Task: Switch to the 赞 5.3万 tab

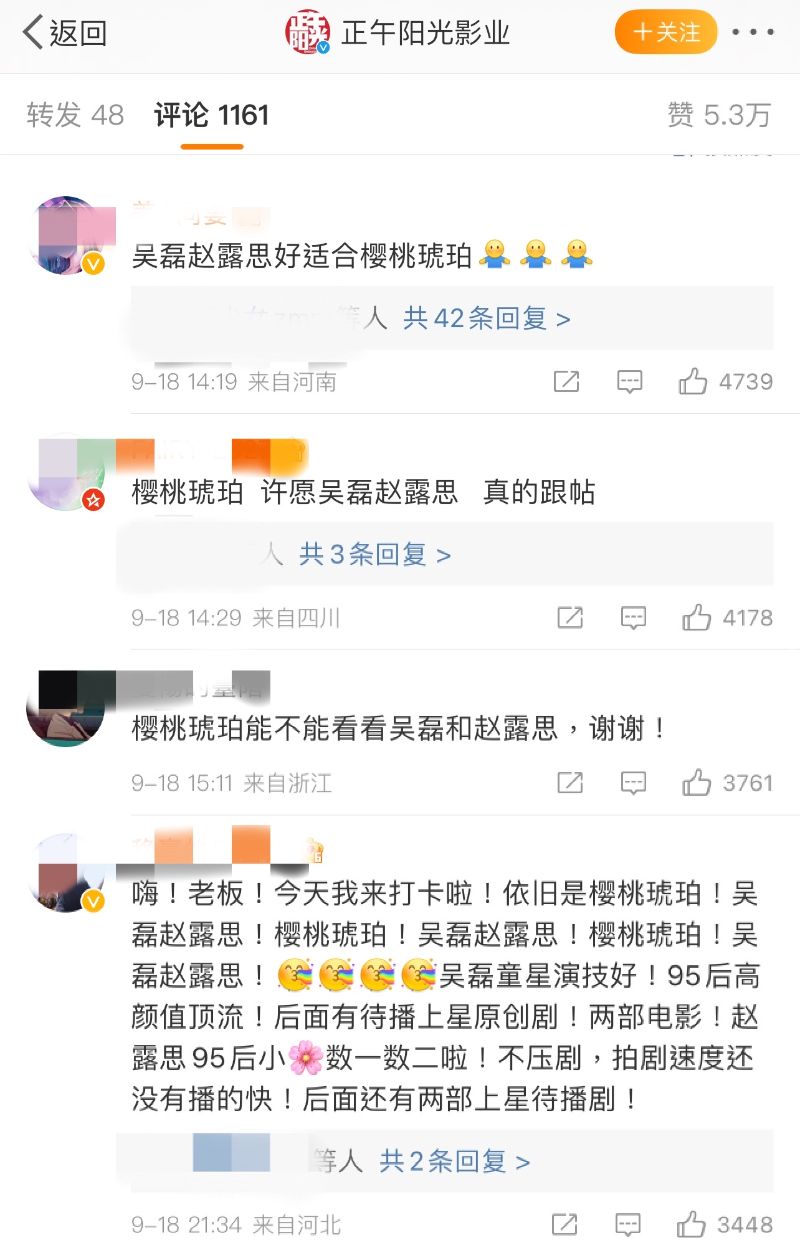Action: point(718,115)
